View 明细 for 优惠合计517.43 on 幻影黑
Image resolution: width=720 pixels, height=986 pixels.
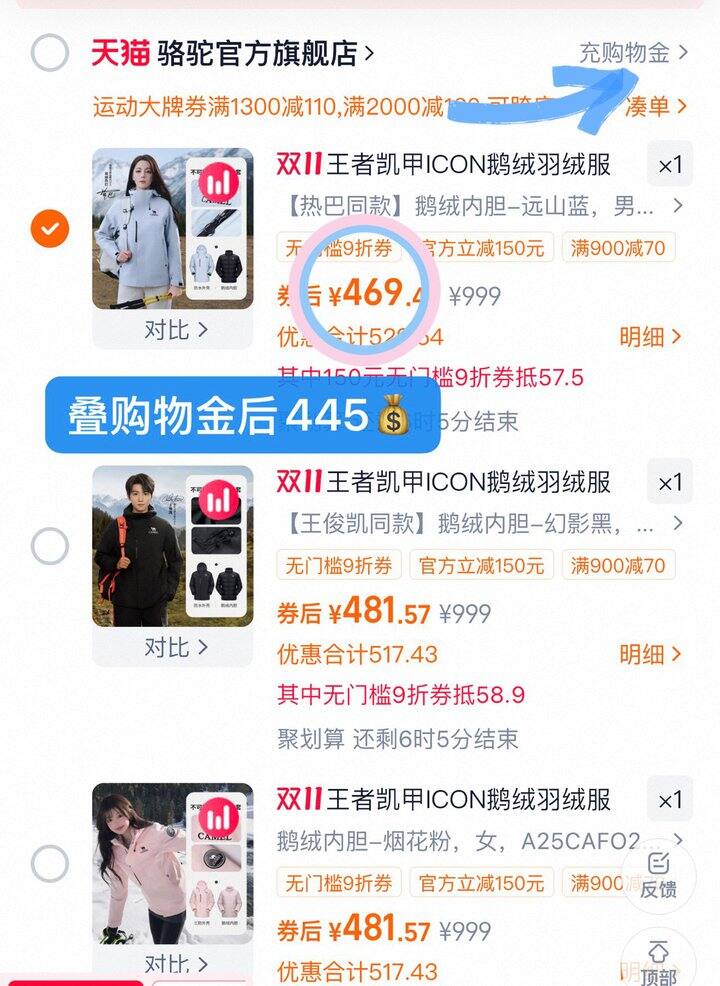point(650,655)
